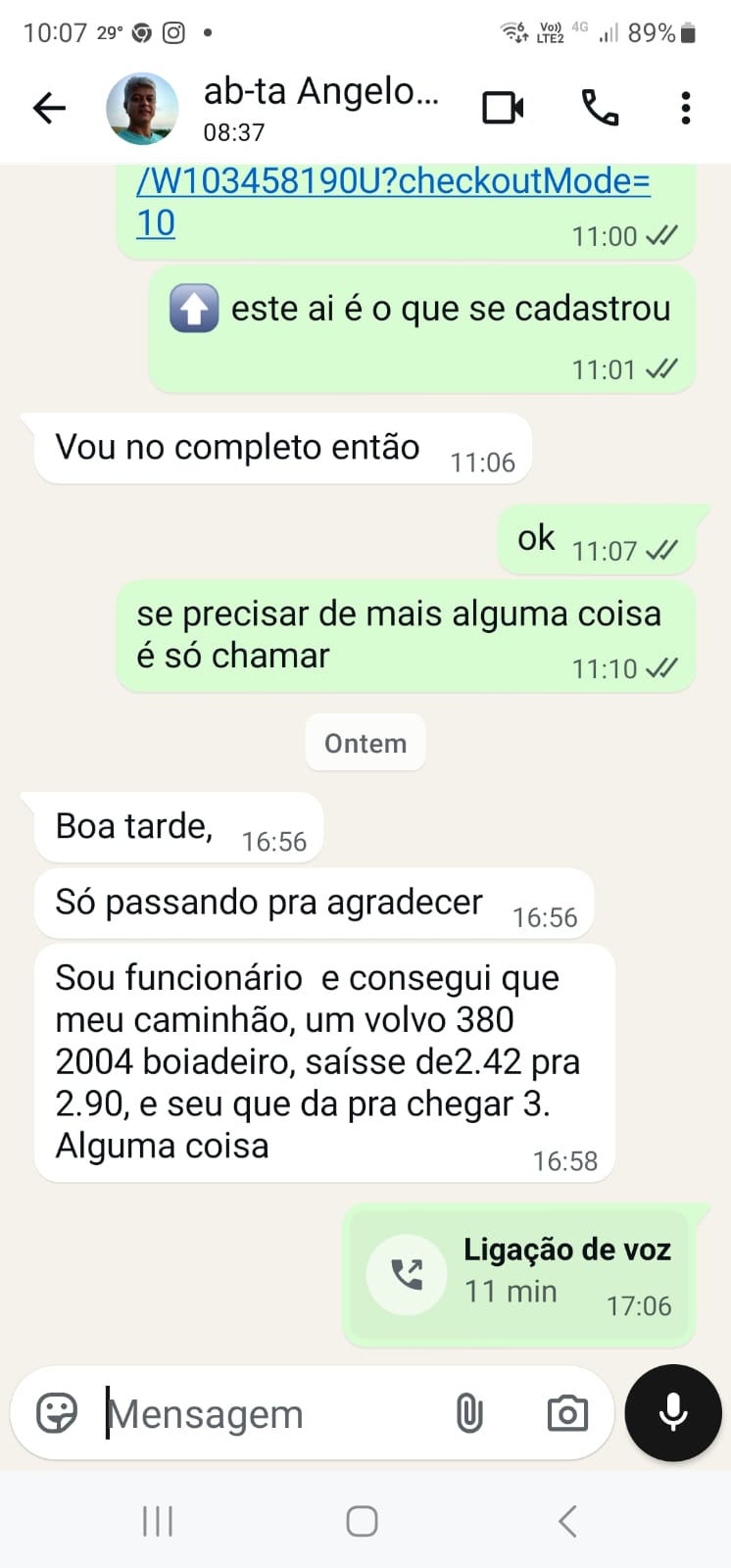This screenshot has height=1568, width=731.
Task: Open the three-dot overflow menu
Action: 686,108
